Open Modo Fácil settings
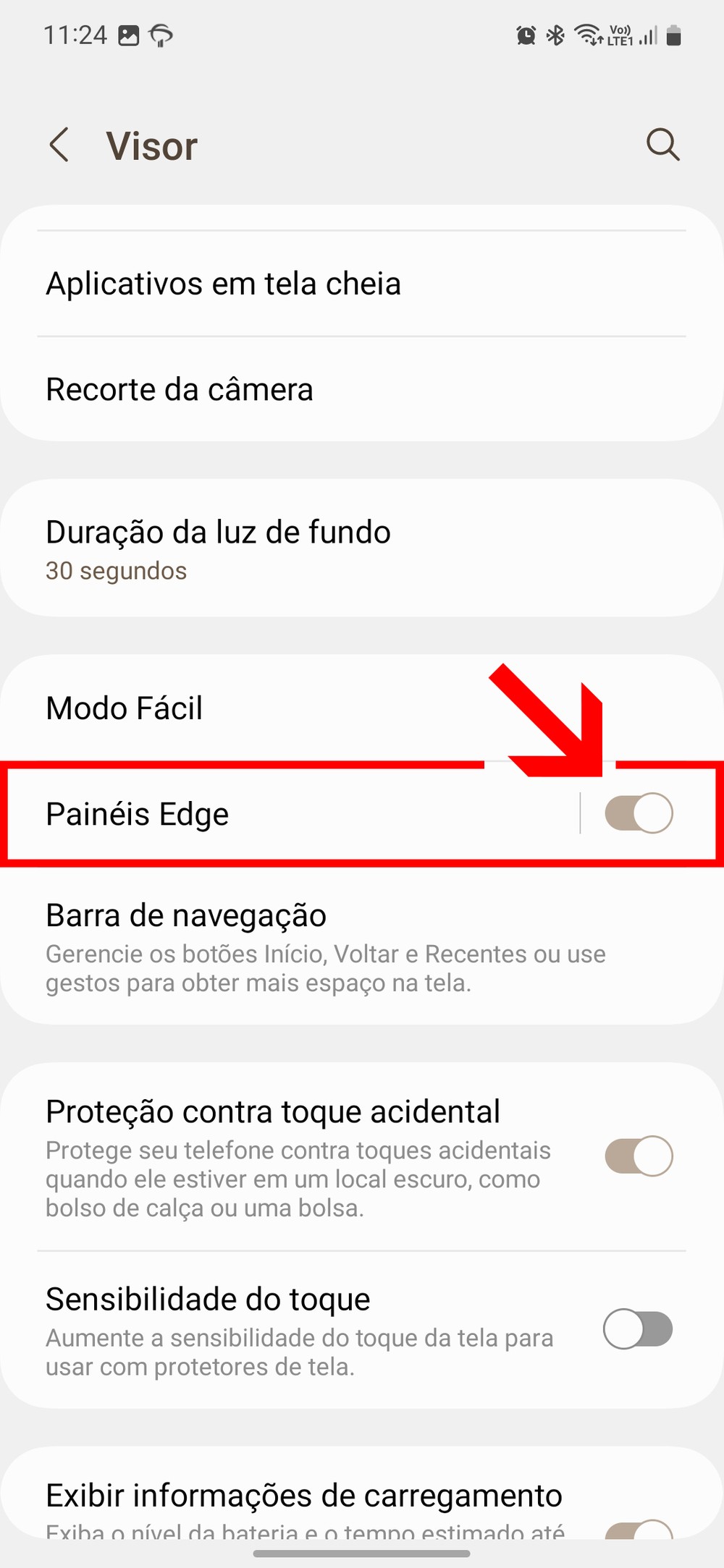724x1568 pixels. click(x=125, y=708)
